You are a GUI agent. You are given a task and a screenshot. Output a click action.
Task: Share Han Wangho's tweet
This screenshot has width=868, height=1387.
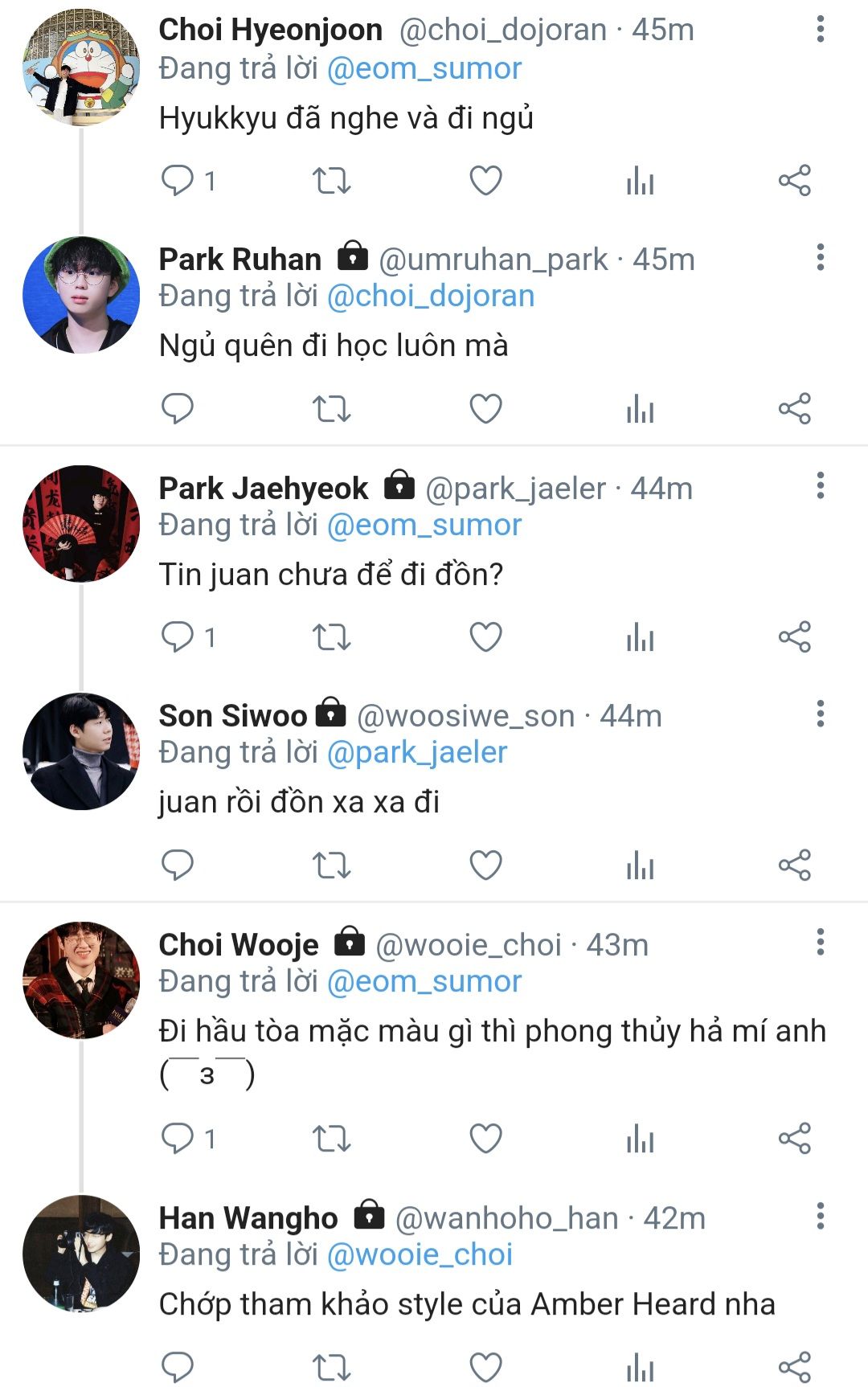pyautogui.click(x=794, y=1367)
